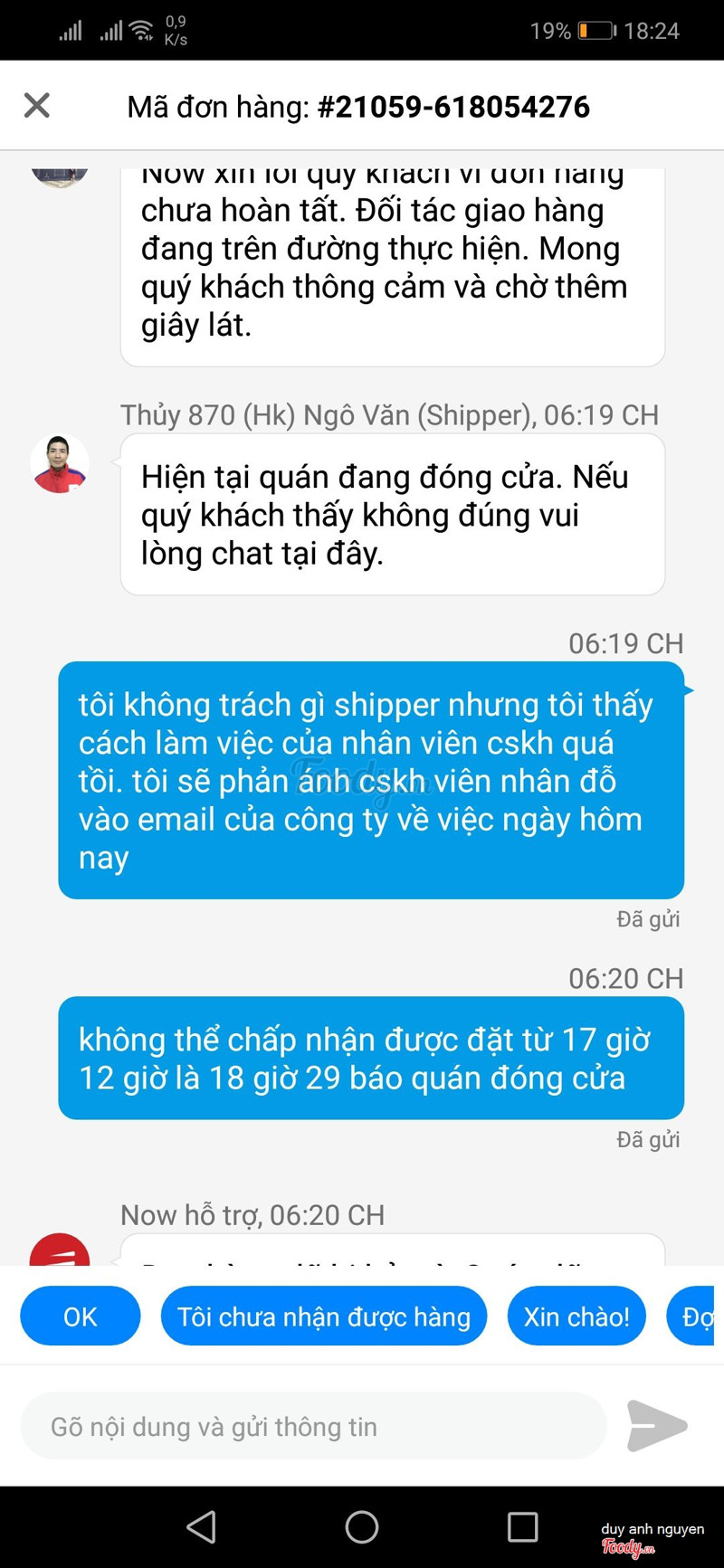
Task: Focus the message input field
Action: click(x=312, y=1427)
